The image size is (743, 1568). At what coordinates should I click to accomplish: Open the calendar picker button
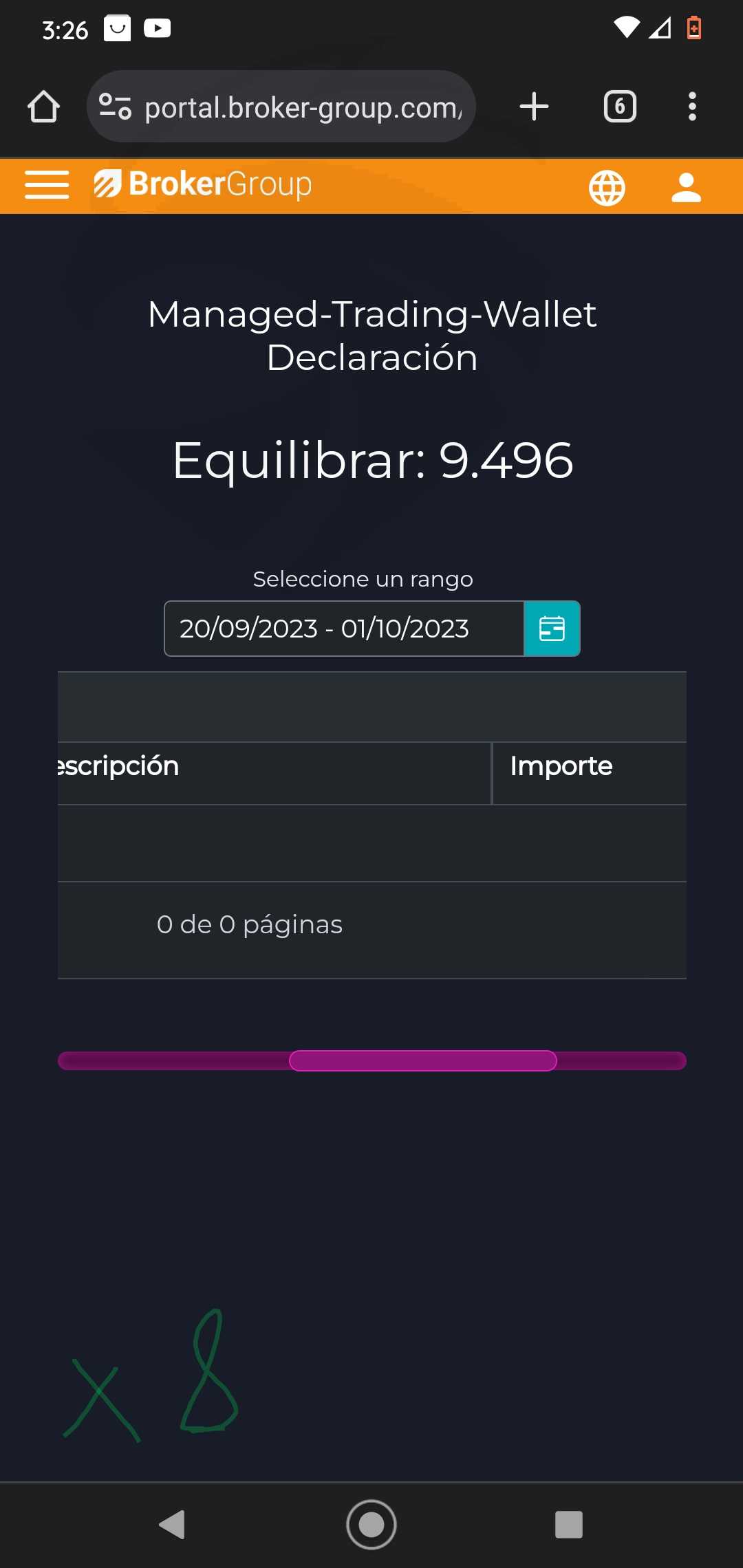(552, 629)
